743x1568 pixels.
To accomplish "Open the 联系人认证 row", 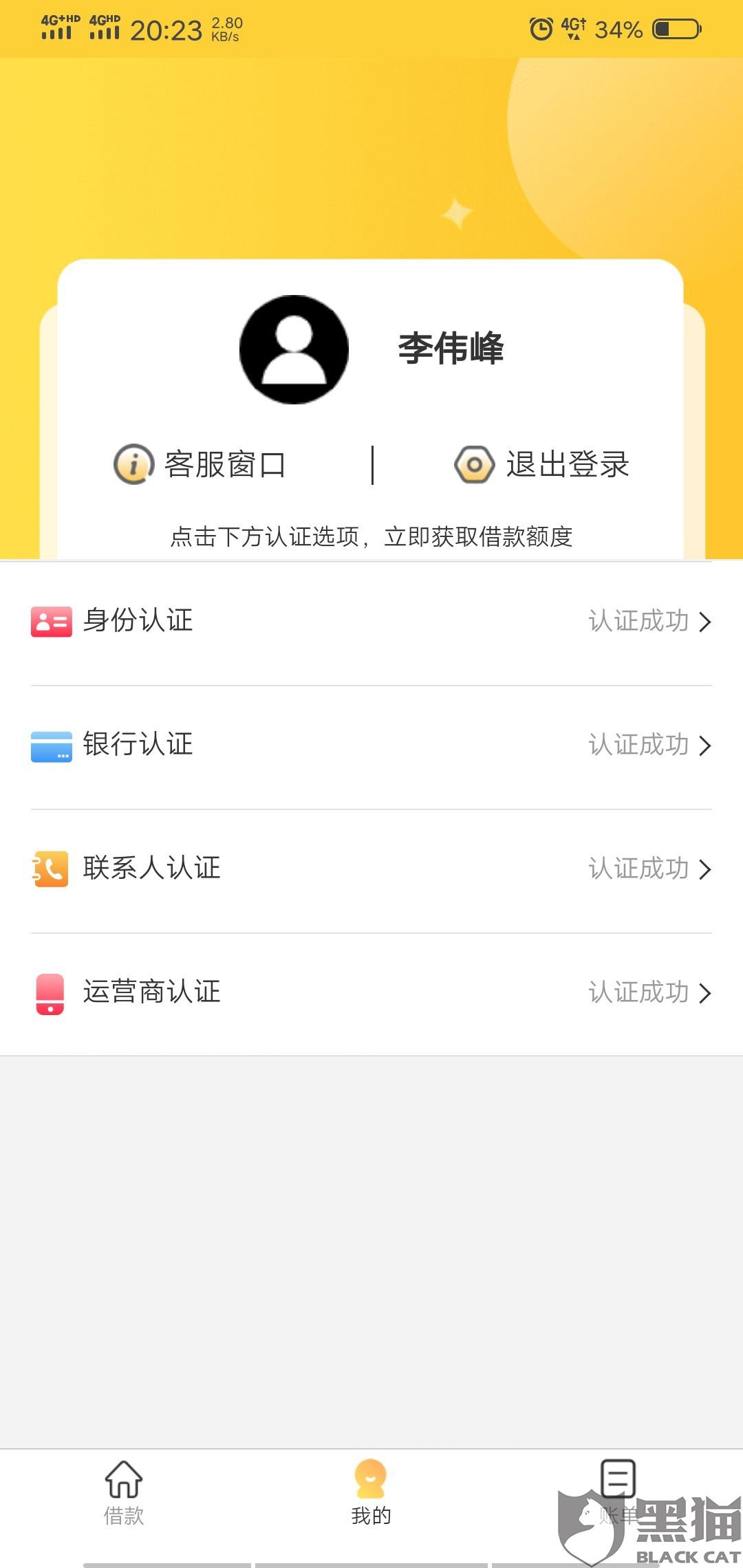I will pyautogui.click(x=371, y=869).
